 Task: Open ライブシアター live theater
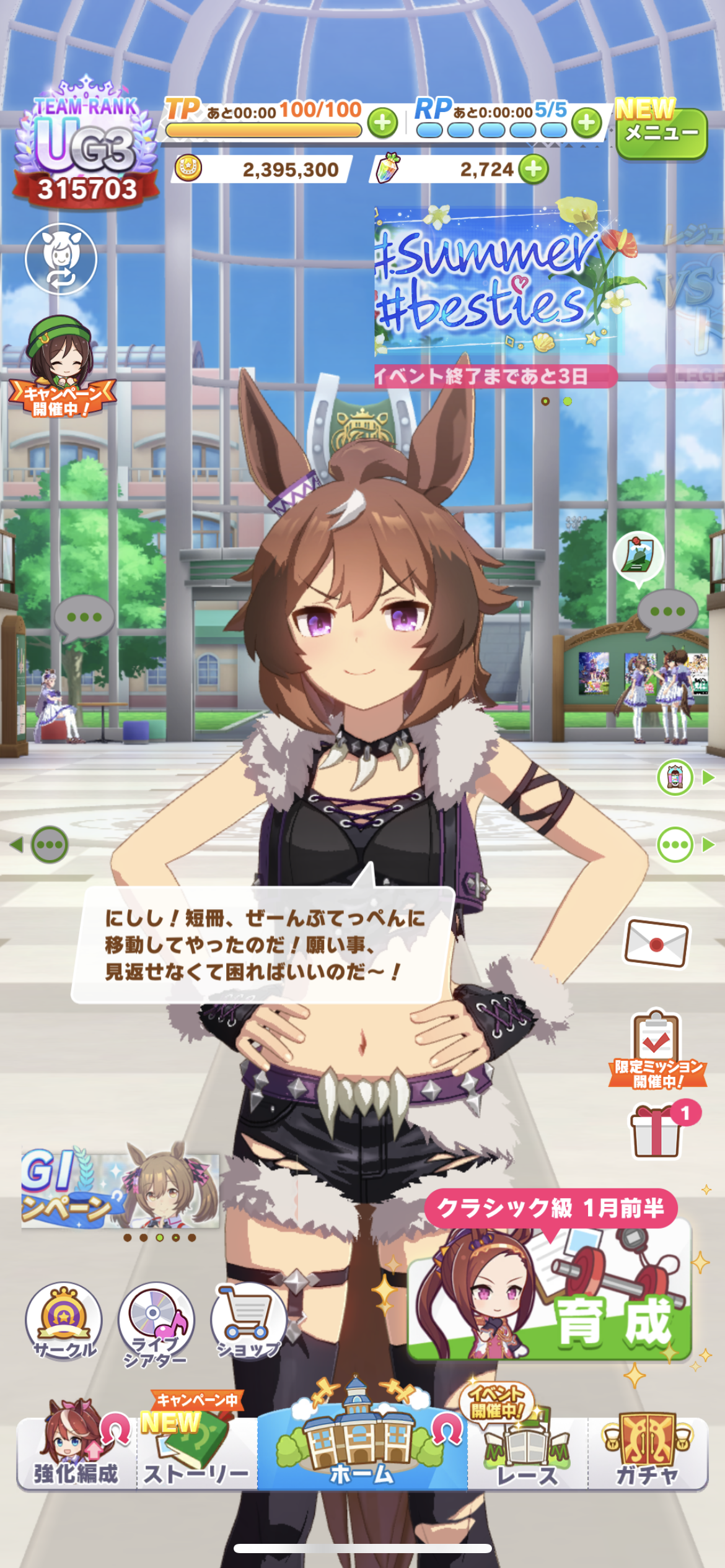coord(156,1323)
